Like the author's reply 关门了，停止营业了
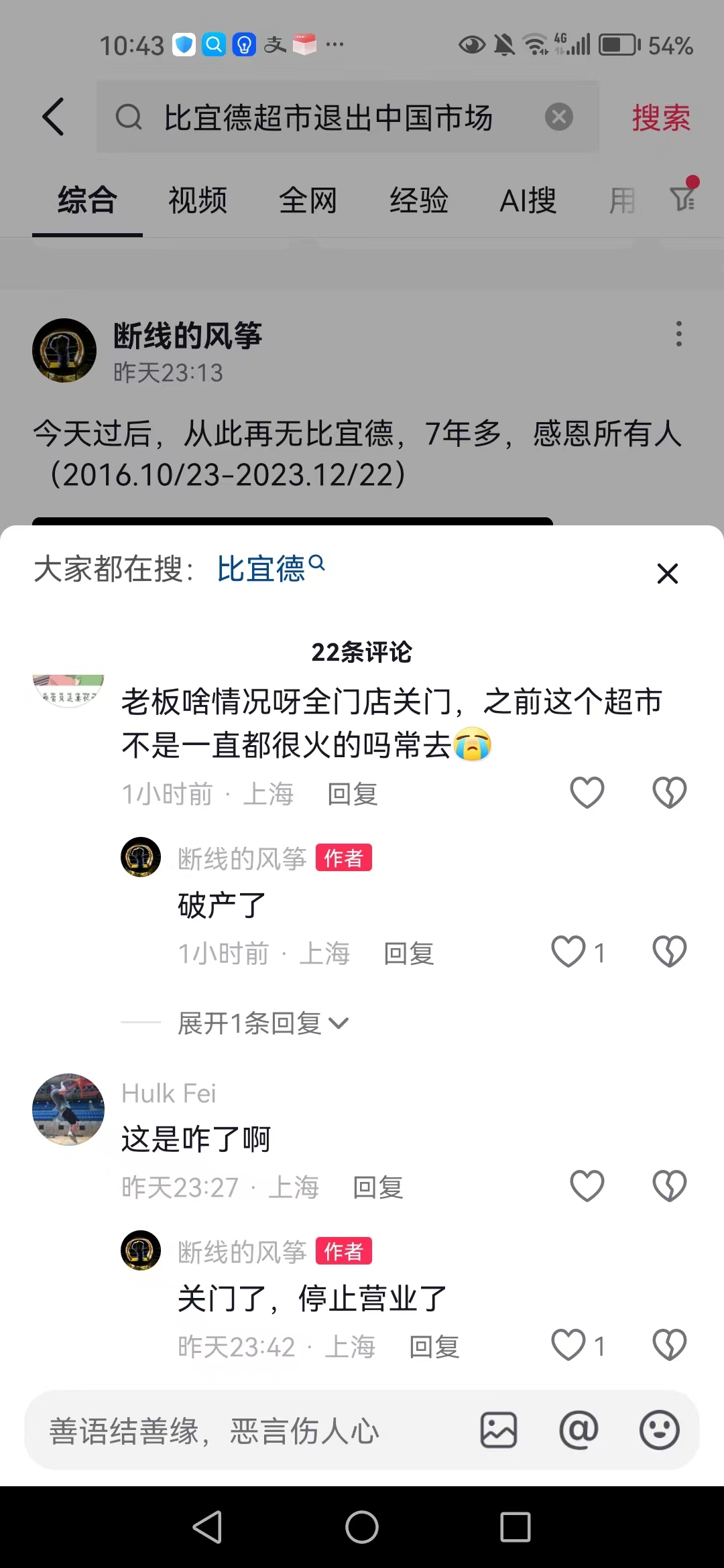 pyautogui.click(x=568, y=1345)
